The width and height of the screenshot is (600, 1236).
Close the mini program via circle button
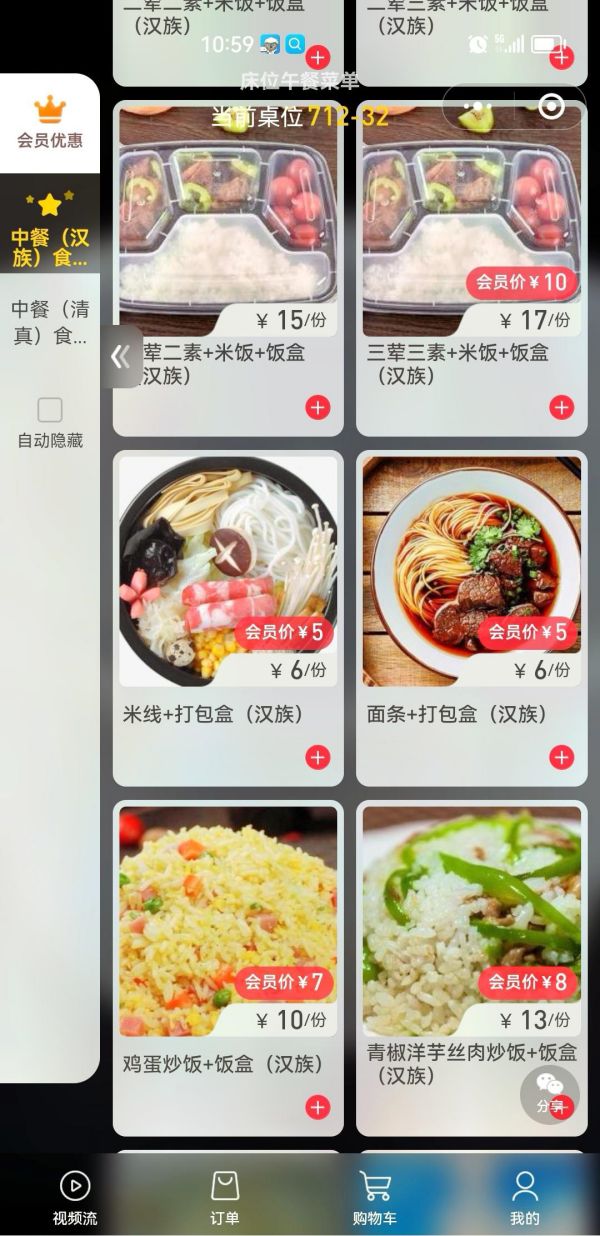pyautogui.click(x=551, y=107)
